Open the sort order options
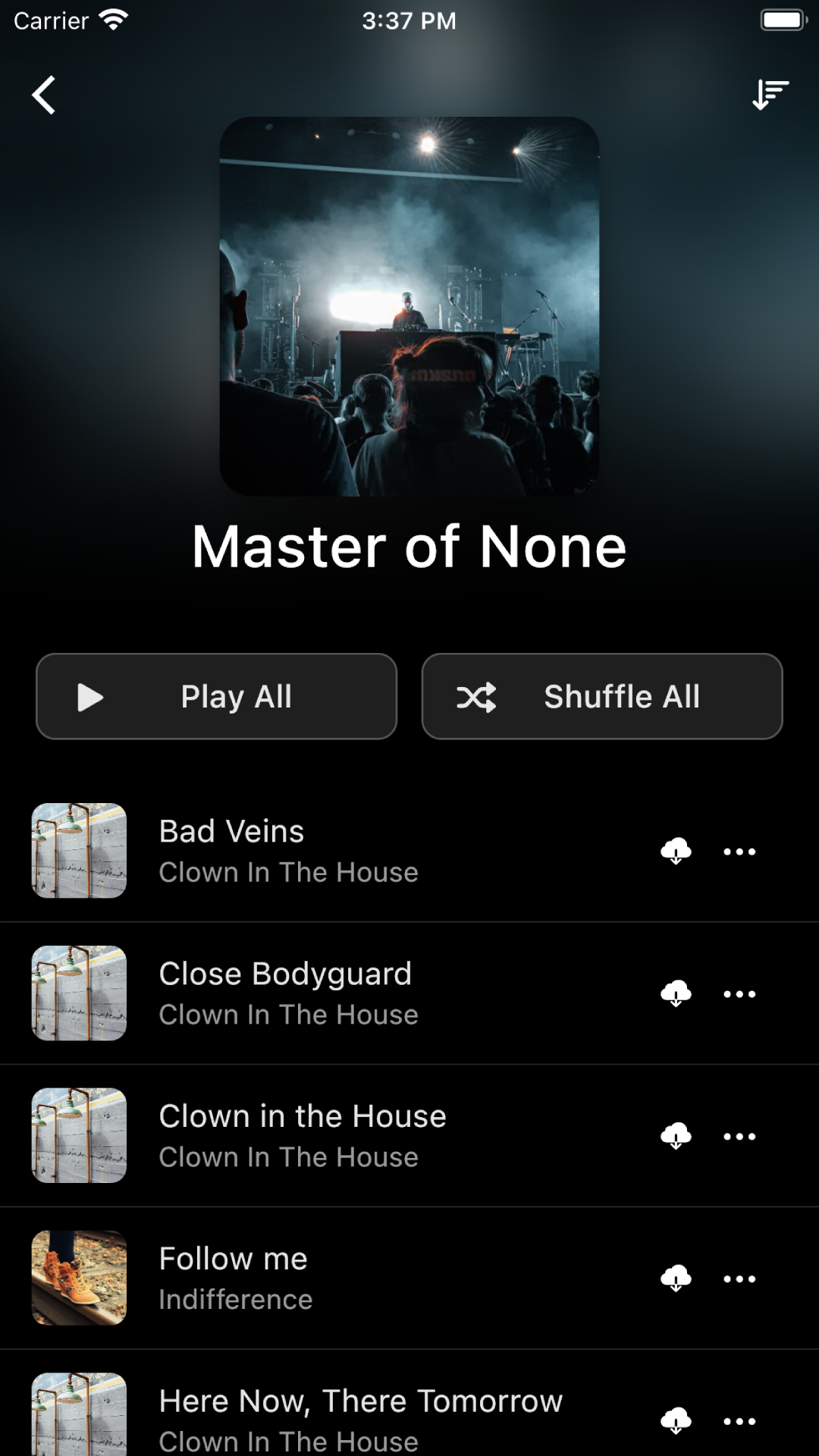Screen dimensions: 819x1456 (770, 95)
